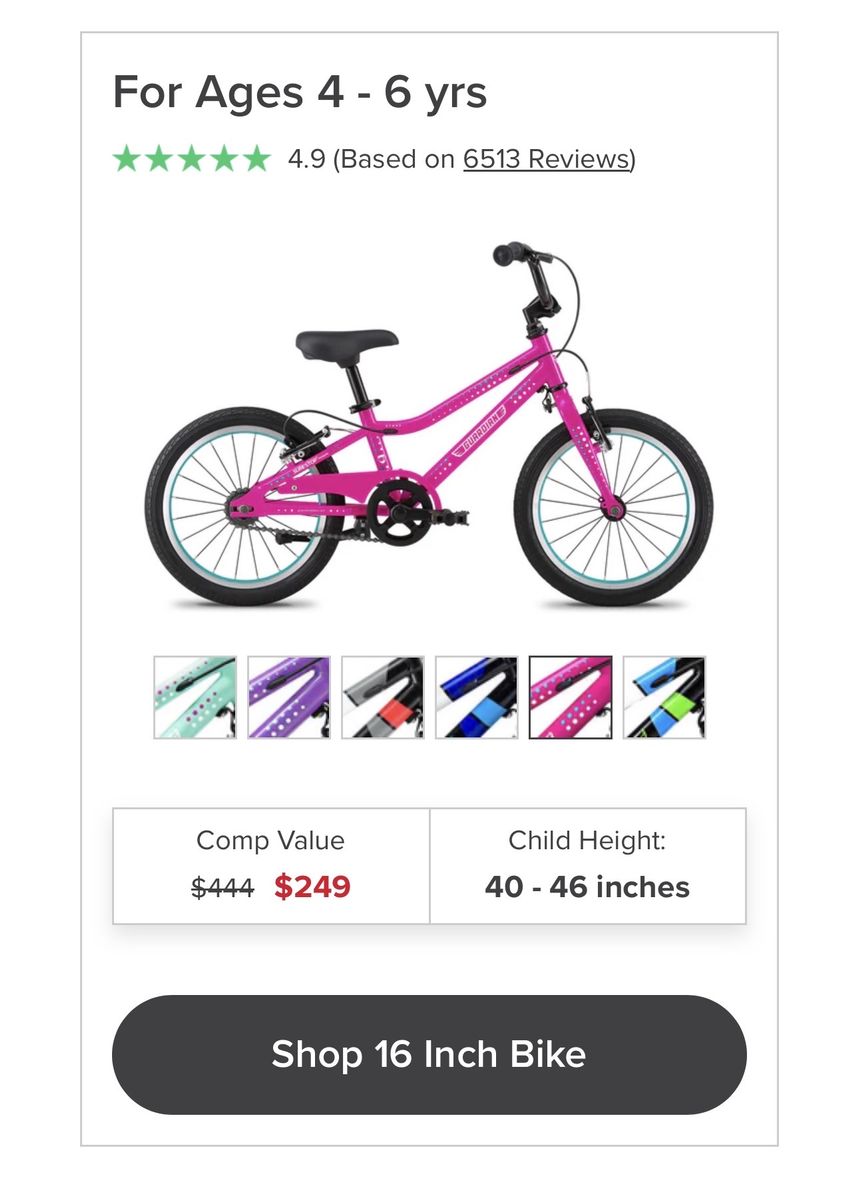The height and width of the screenshot is (1200, 859).
Task: Tap Shop 16 Inch Bike button
Action: pyautogui.click(x=429, y=1054)
